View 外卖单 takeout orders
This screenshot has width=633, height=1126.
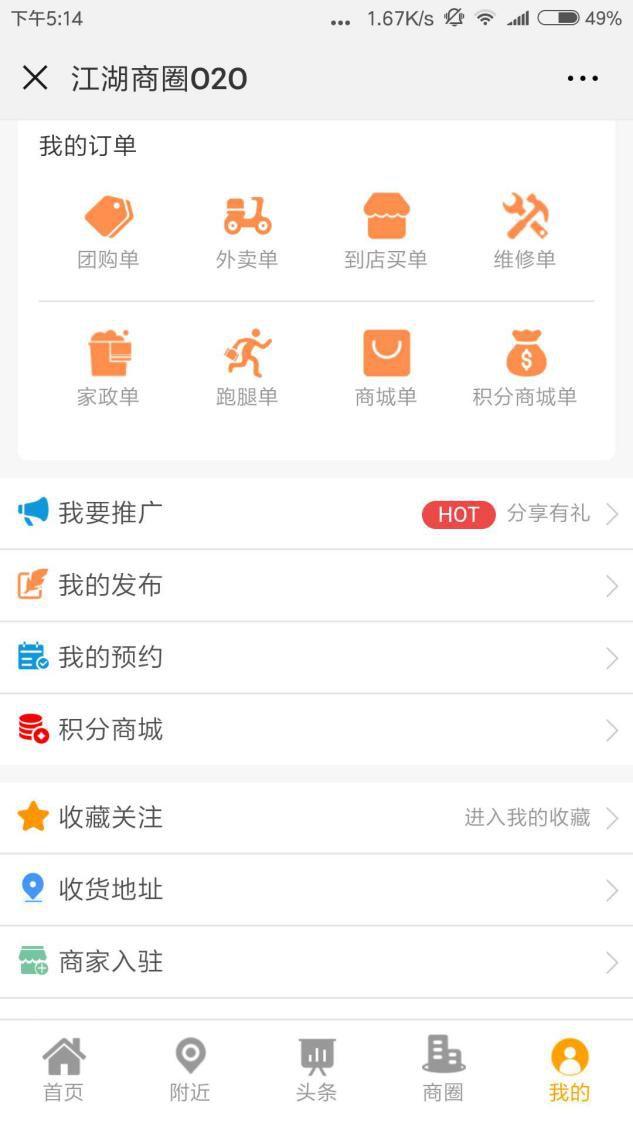[x=247, y=232]
